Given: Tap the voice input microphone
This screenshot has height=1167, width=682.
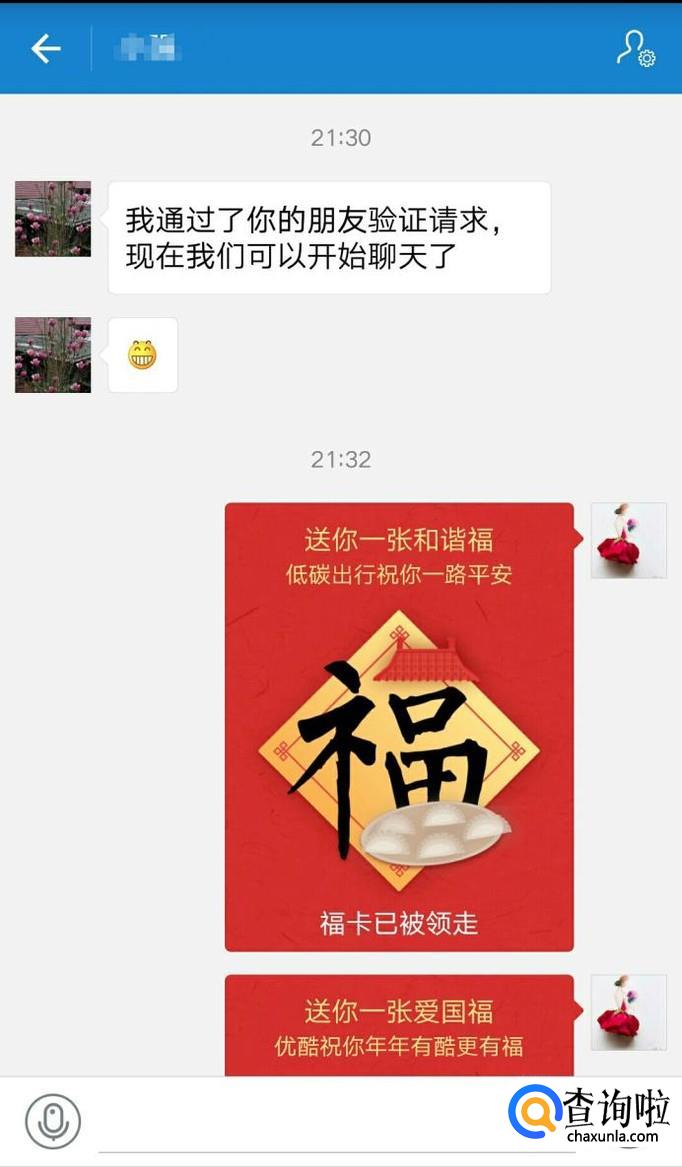Looking at the screenshot, I should coord(53,1121).
